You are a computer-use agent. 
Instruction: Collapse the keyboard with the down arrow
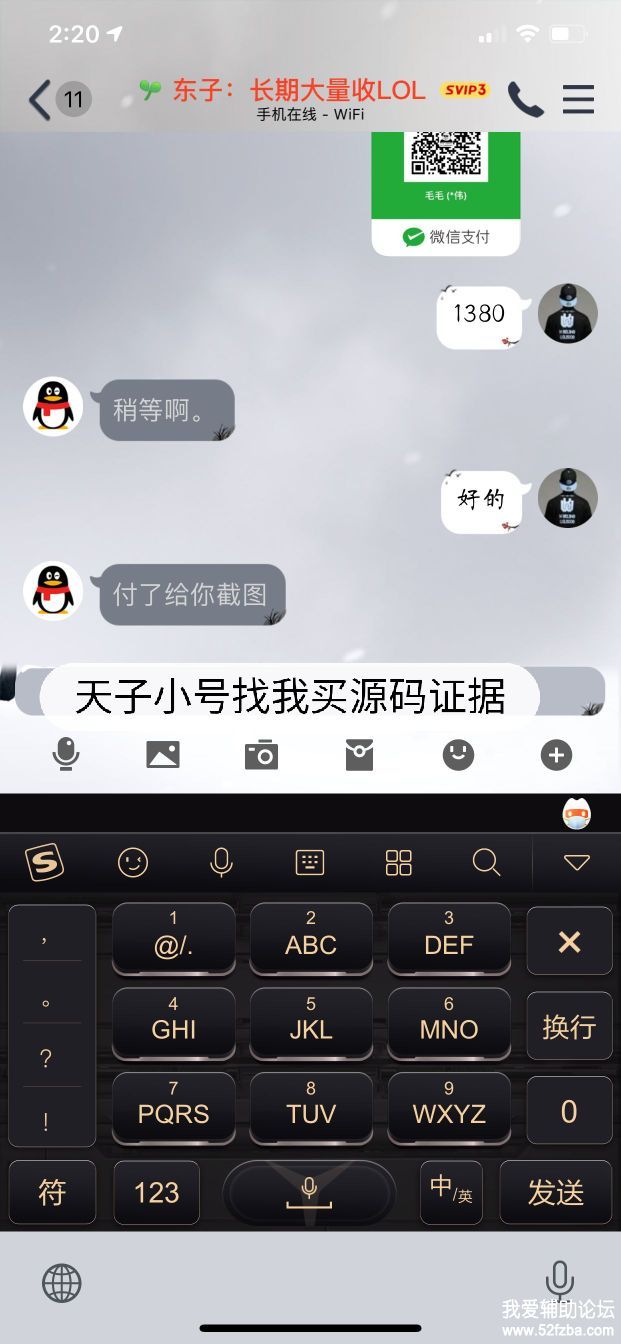pos(577,862)
